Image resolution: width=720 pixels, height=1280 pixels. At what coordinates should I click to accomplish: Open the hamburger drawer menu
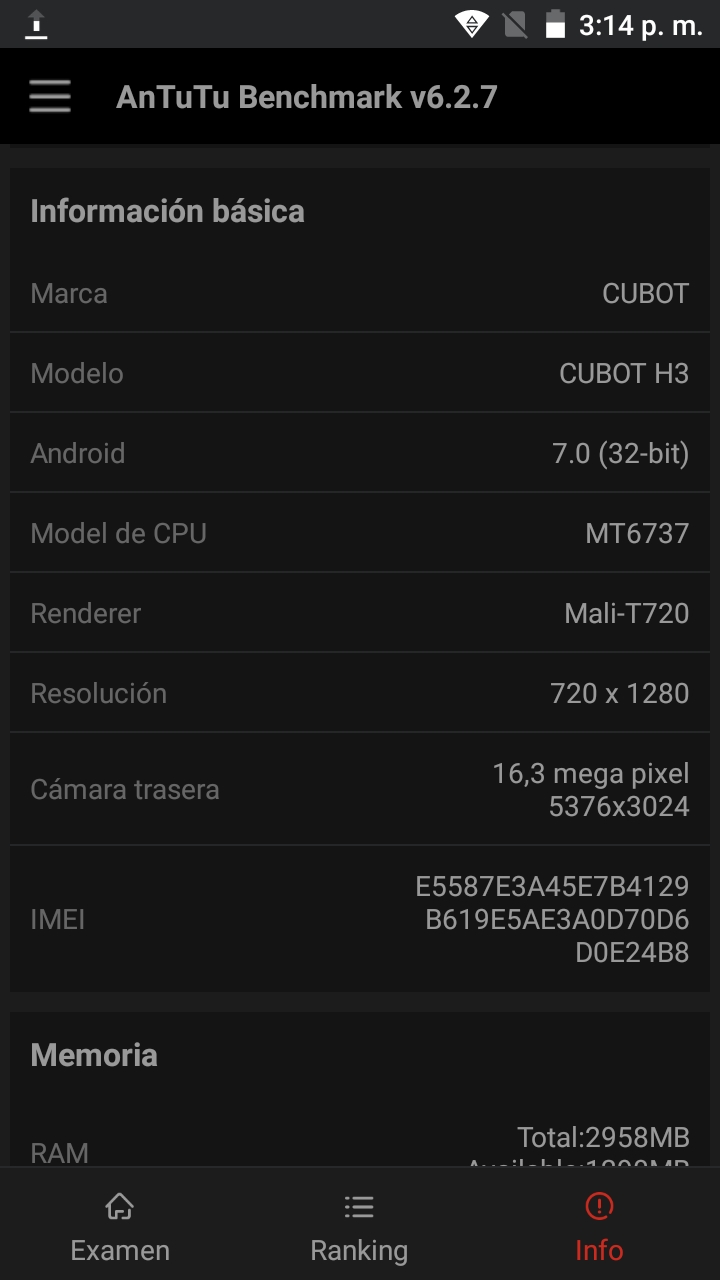click(49, 97)
